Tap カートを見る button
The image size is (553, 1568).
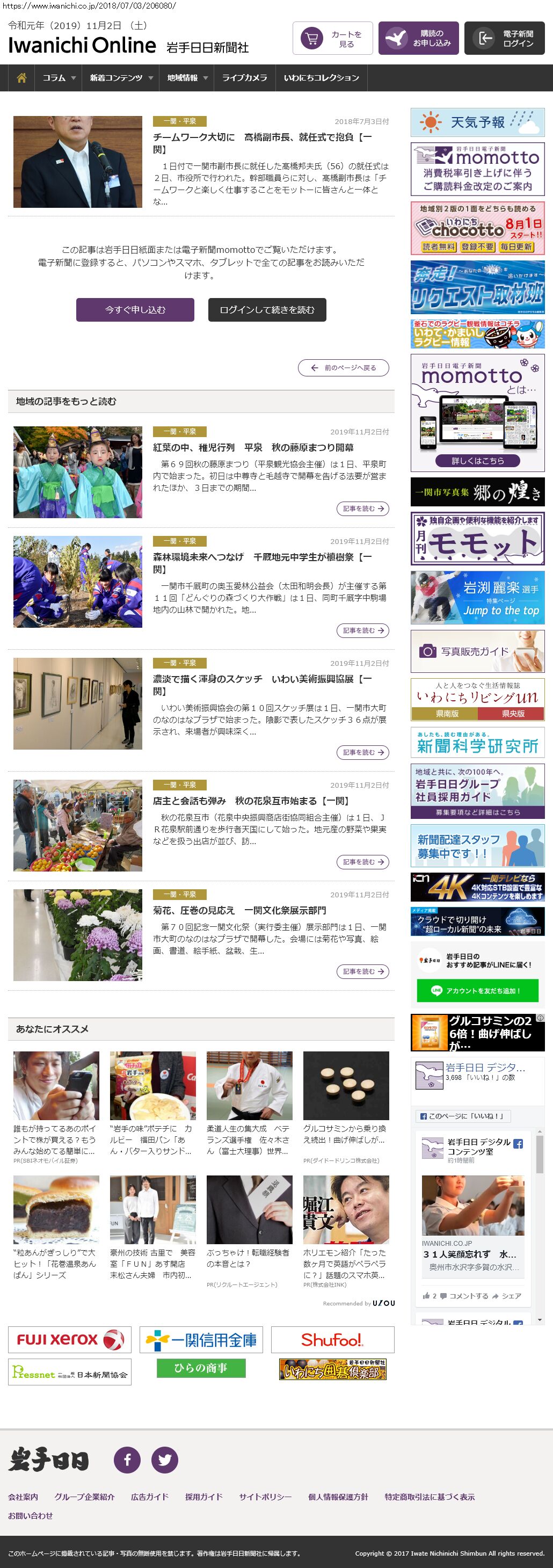coord(332,39)
